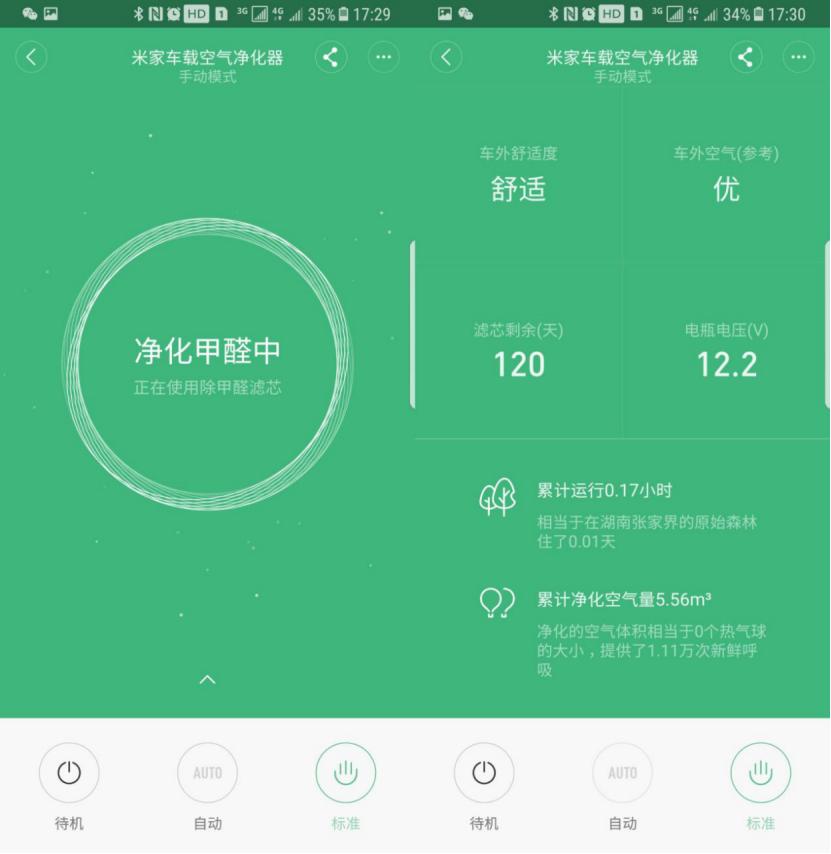Select 标准 standard purification mode
Image resolution: width=831 pixels, height=854 pixels.
(x=345, y=772)
